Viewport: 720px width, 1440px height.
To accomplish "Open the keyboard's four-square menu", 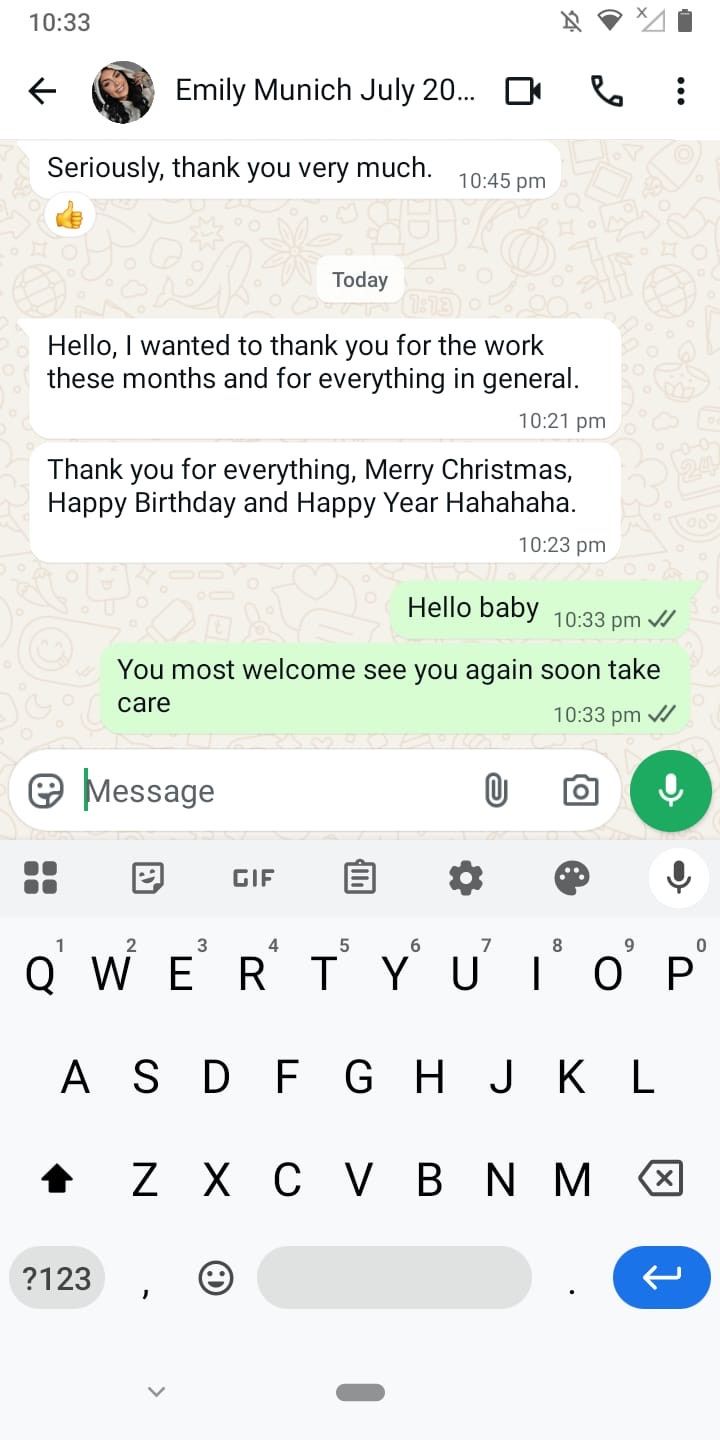I will 41,878.
